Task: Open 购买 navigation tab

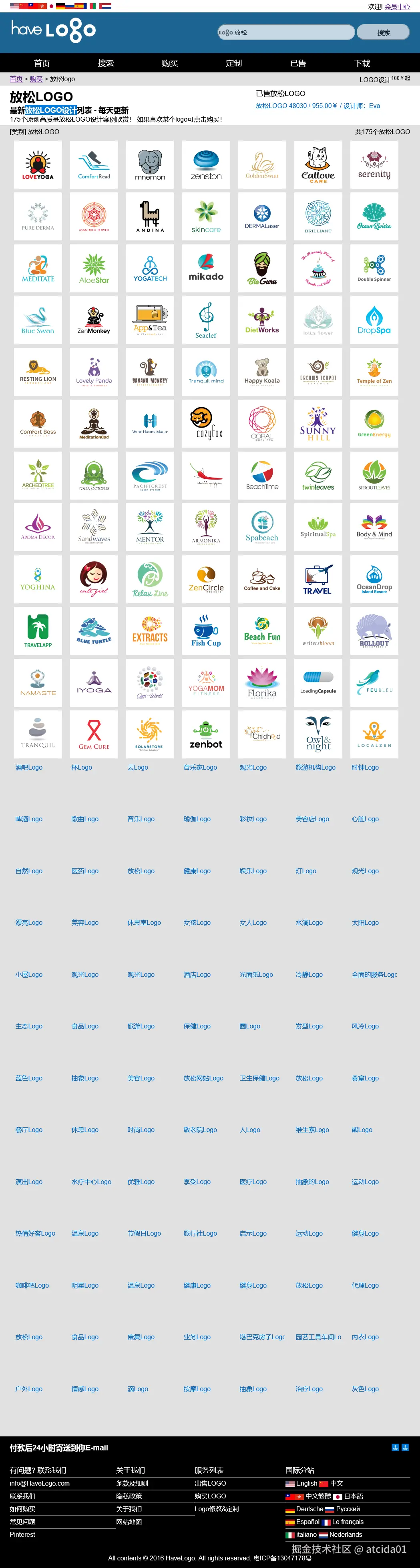Action: tap(169, 63)
